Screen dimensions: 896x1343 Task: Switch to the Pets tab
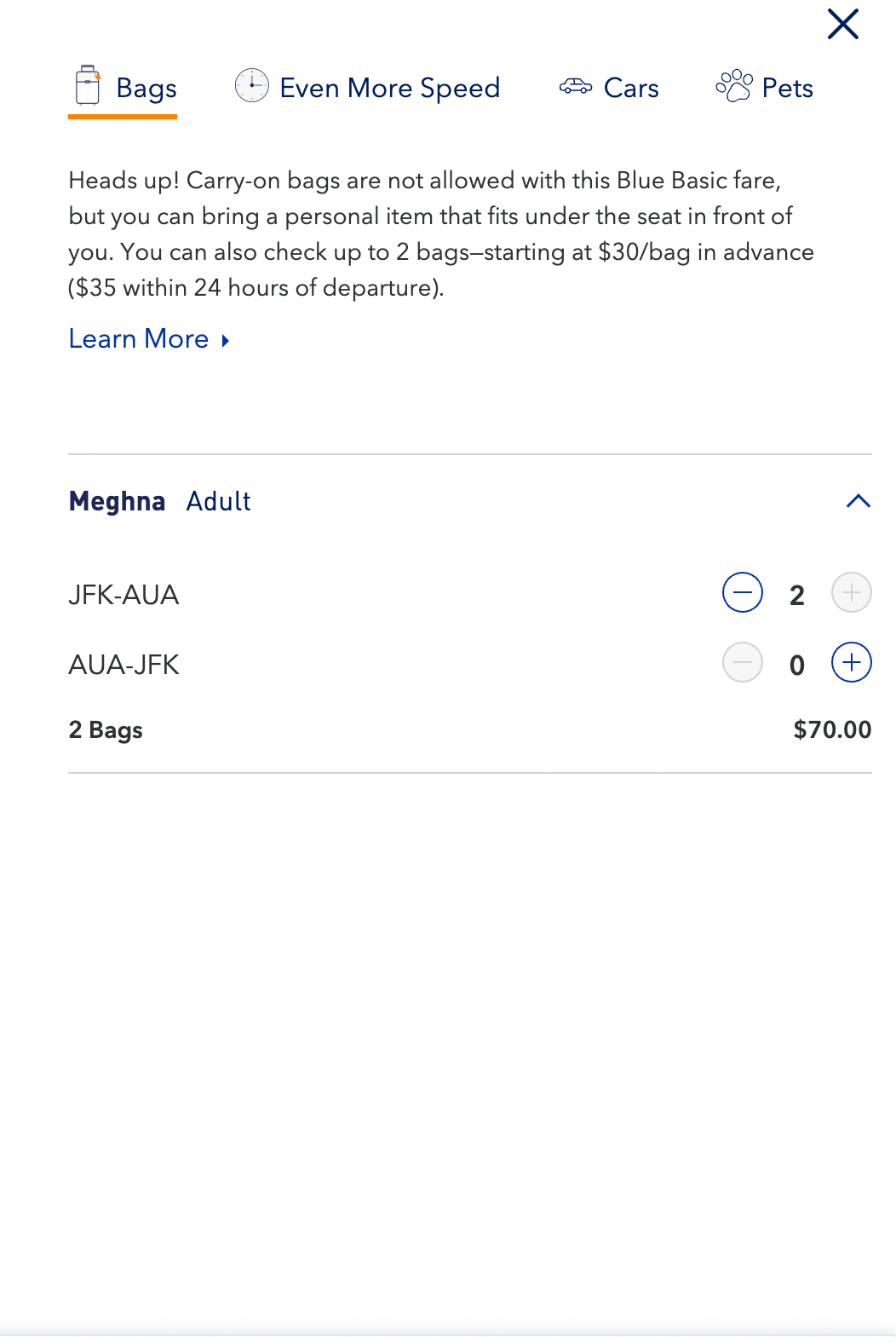tap(764, 88)
